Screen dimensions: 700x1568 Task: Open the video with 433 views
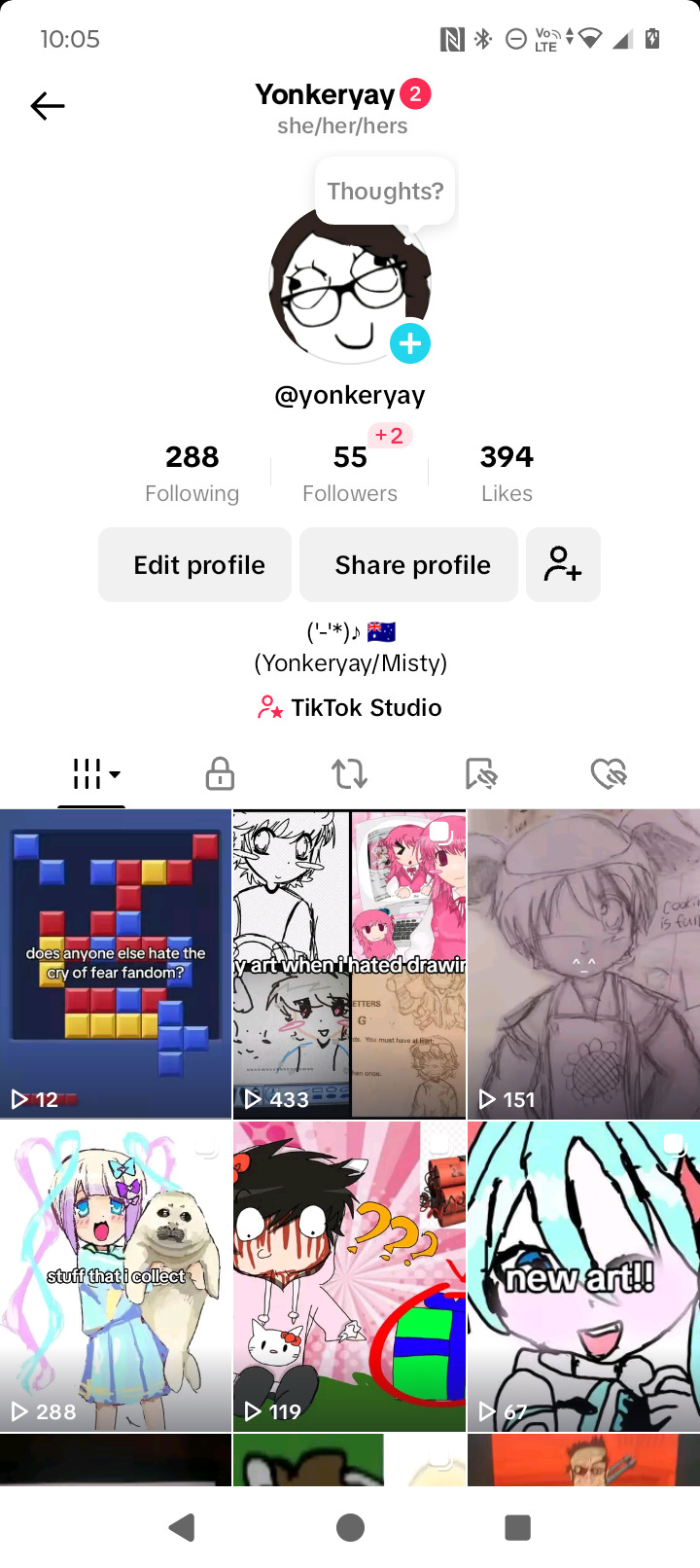tap(350, 963)
